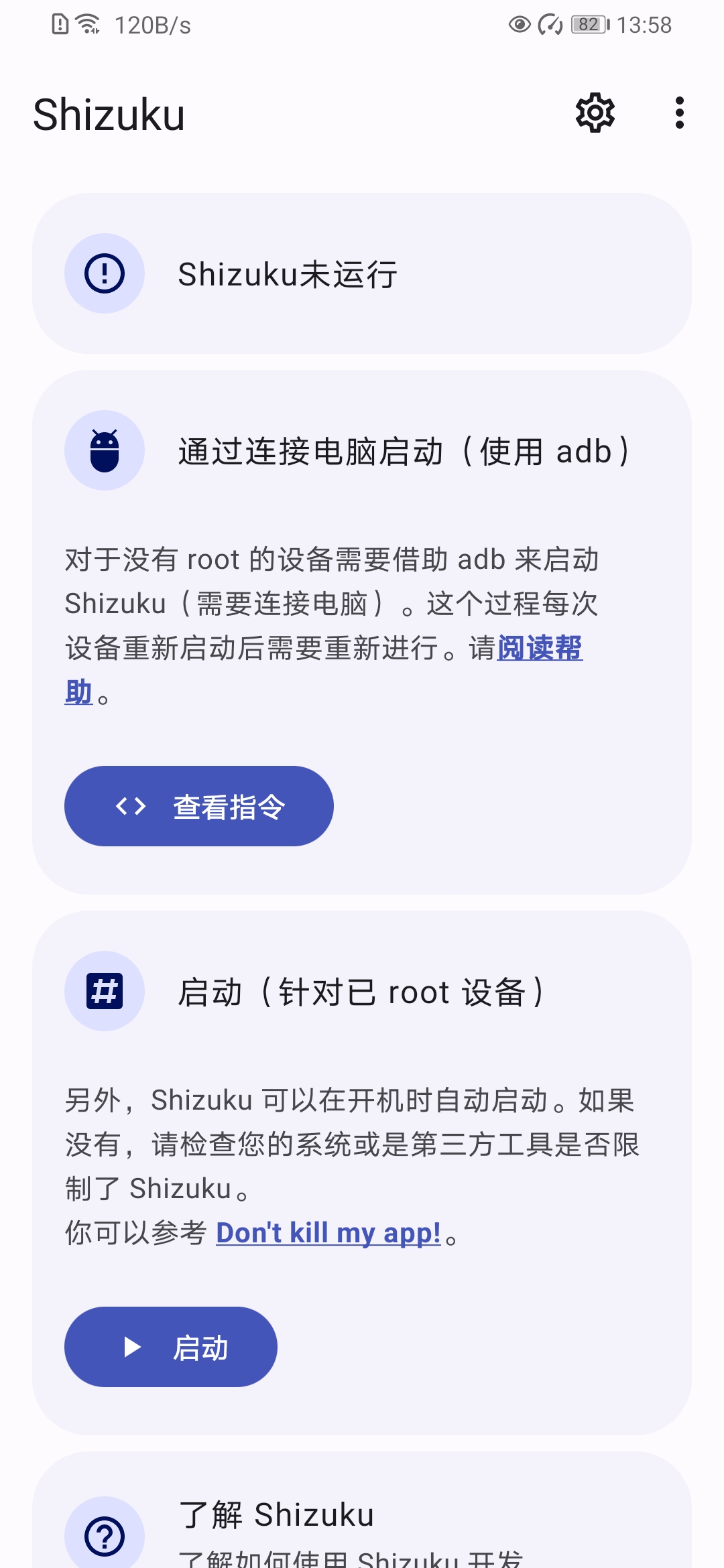Open the overflow menu (three dots)

(x=680, y=113)
